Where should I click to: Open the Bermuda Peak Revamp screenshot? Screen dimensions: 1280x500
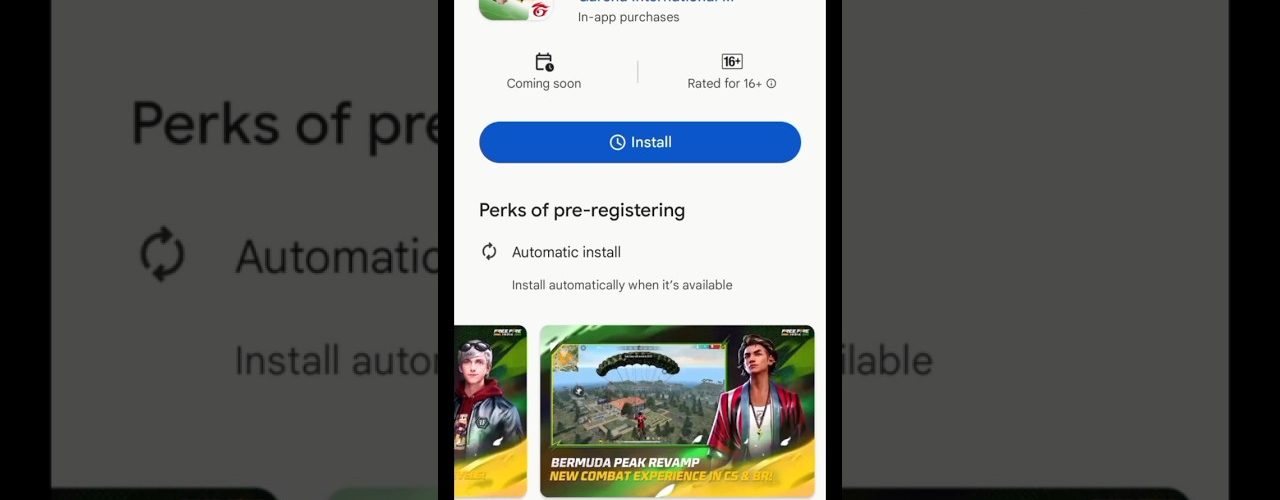(677, 410)
